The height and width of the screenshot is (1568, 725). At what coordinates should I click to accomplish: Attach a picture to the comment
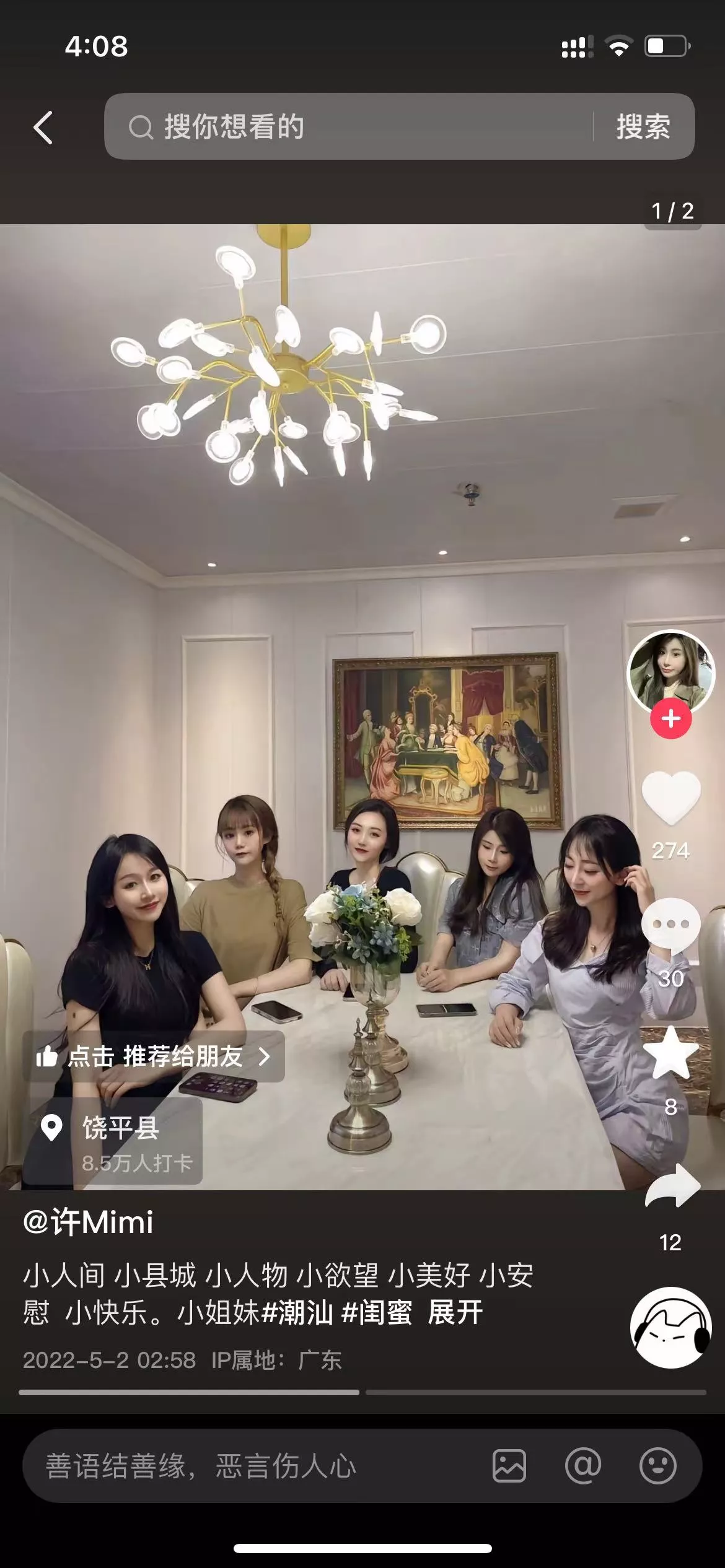tap(509, 1466)
